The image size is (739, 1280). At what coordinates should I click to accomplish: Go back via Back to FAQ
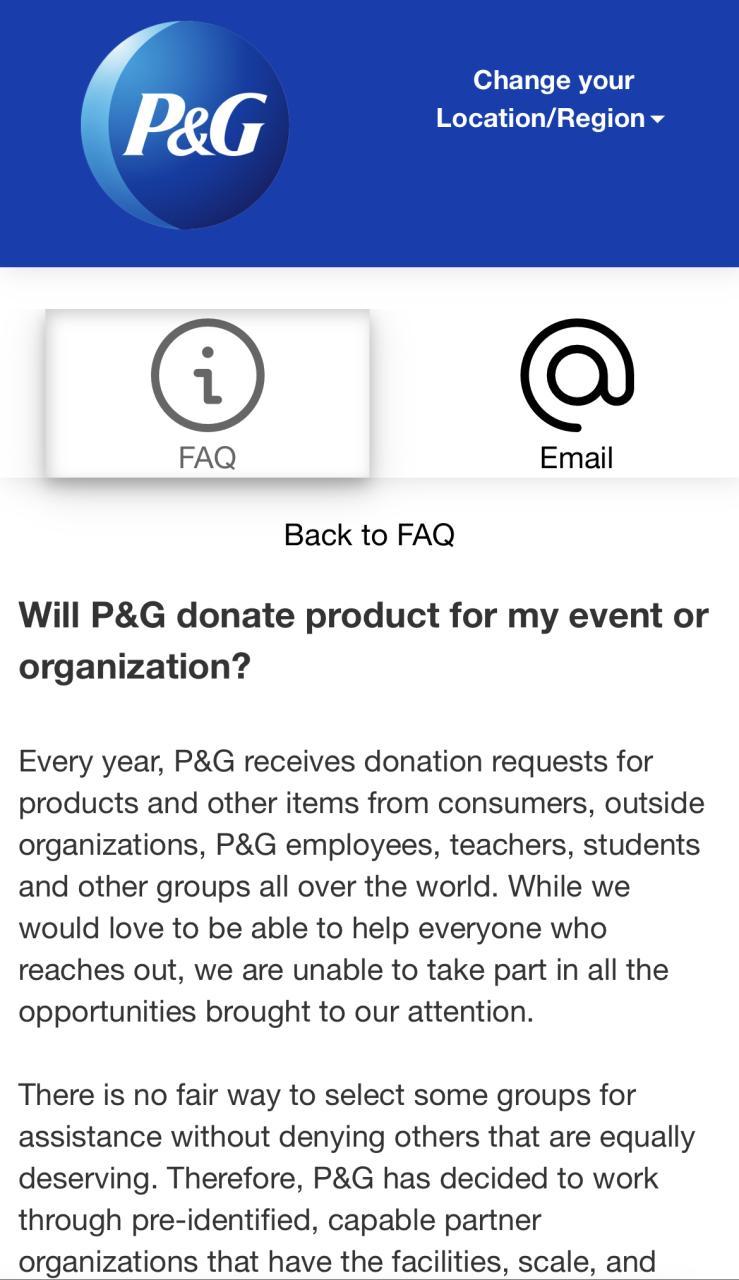coord(369,535)
